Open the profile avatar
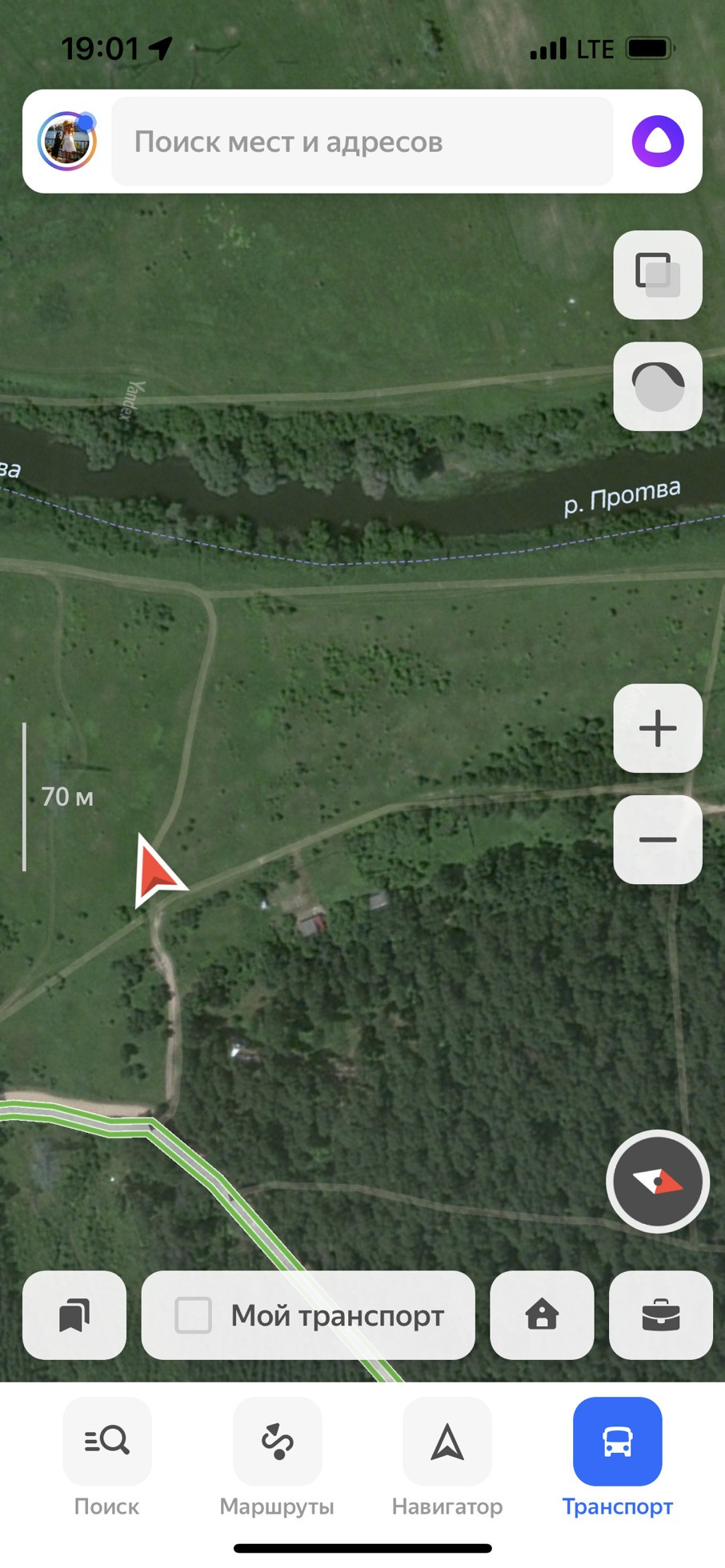The image size is (725, 1568). 67,142
